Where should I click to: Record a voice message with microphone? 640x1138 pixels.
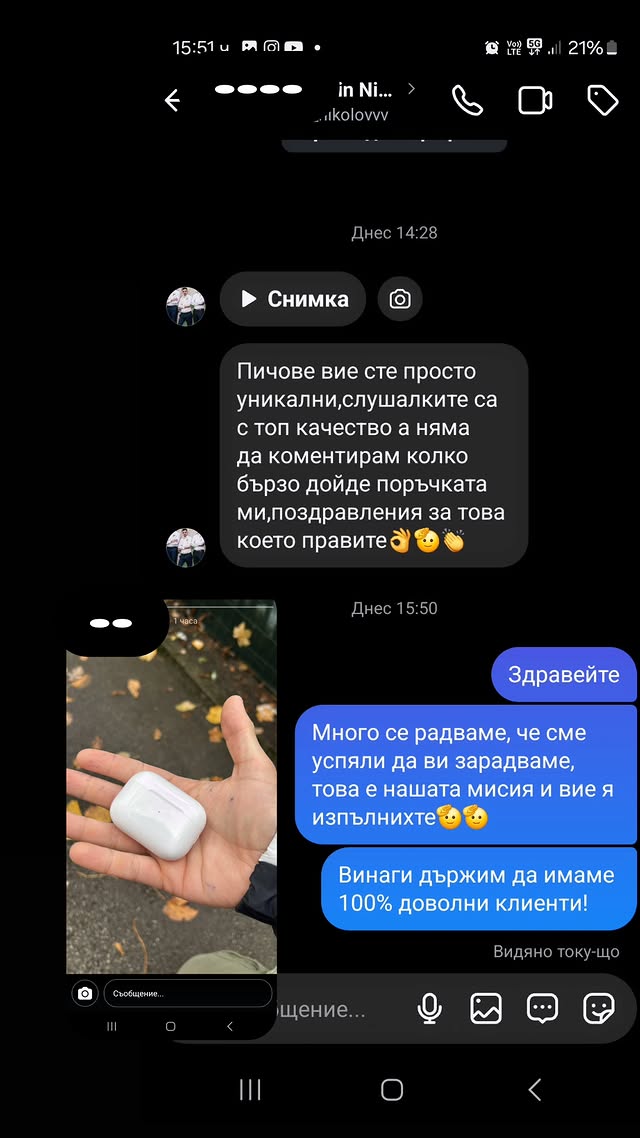(430, 1009)
